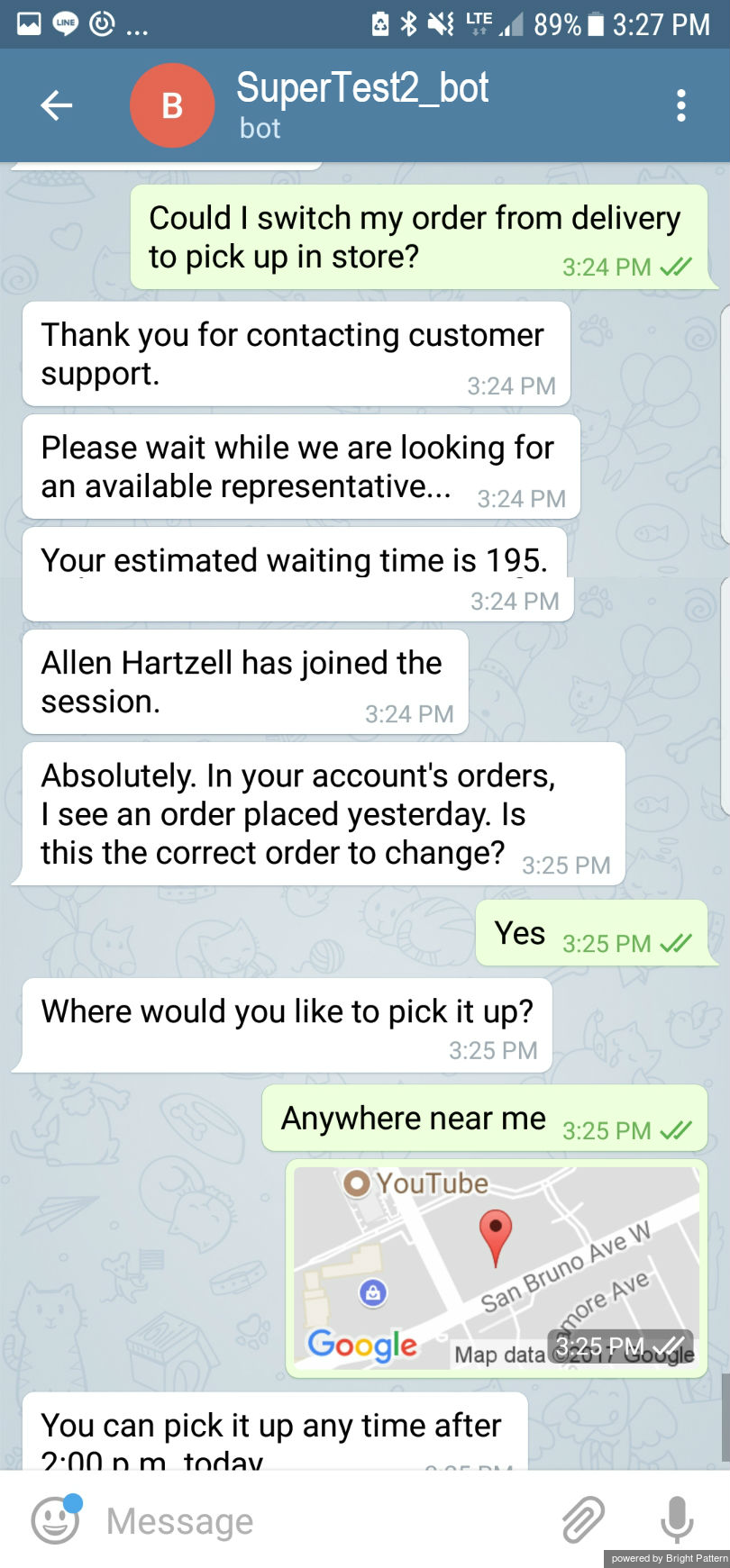Tap the microphone voice message icon
The width and height of the screenshot is (730, 1568).
[x=677, y=1520]
